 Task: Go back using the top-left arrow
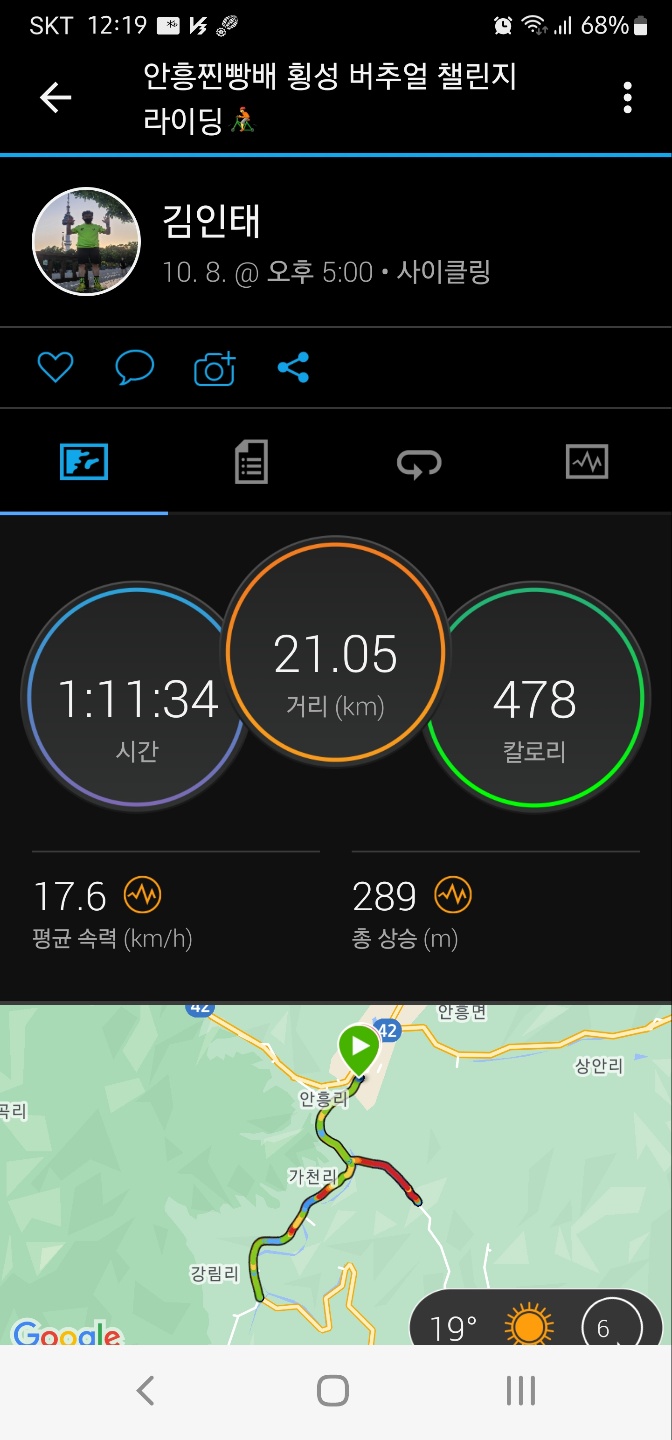[x=56, y=97]
